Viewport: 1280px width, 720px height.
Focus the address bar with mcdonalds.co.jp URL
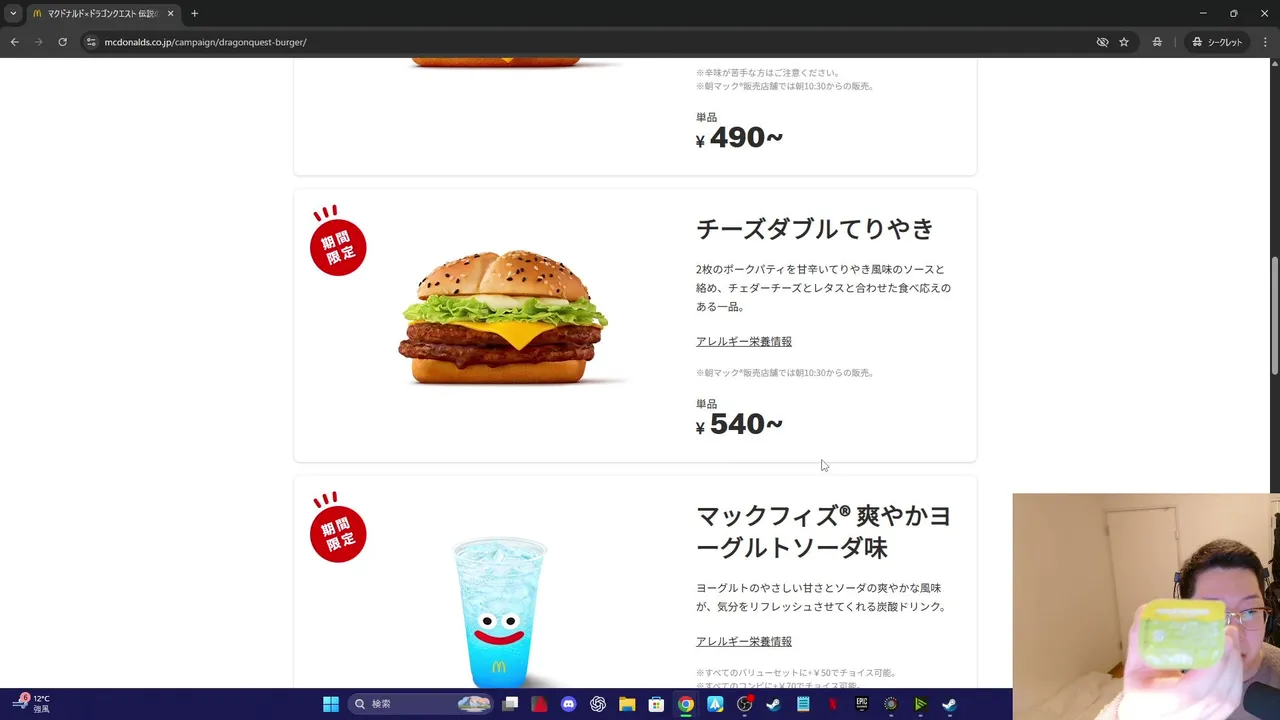click(x=400, y=42)
